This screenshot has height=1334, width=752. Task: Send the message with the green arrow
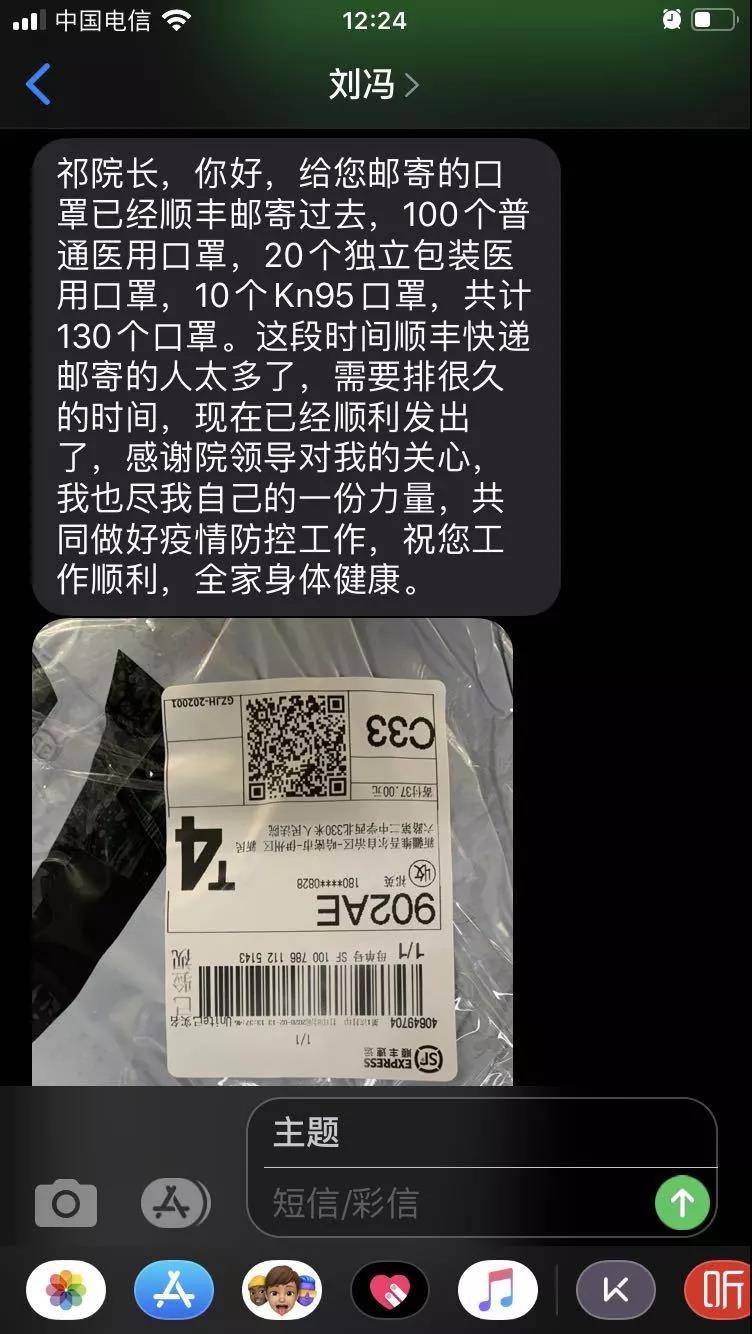(x=682, y=1202)
